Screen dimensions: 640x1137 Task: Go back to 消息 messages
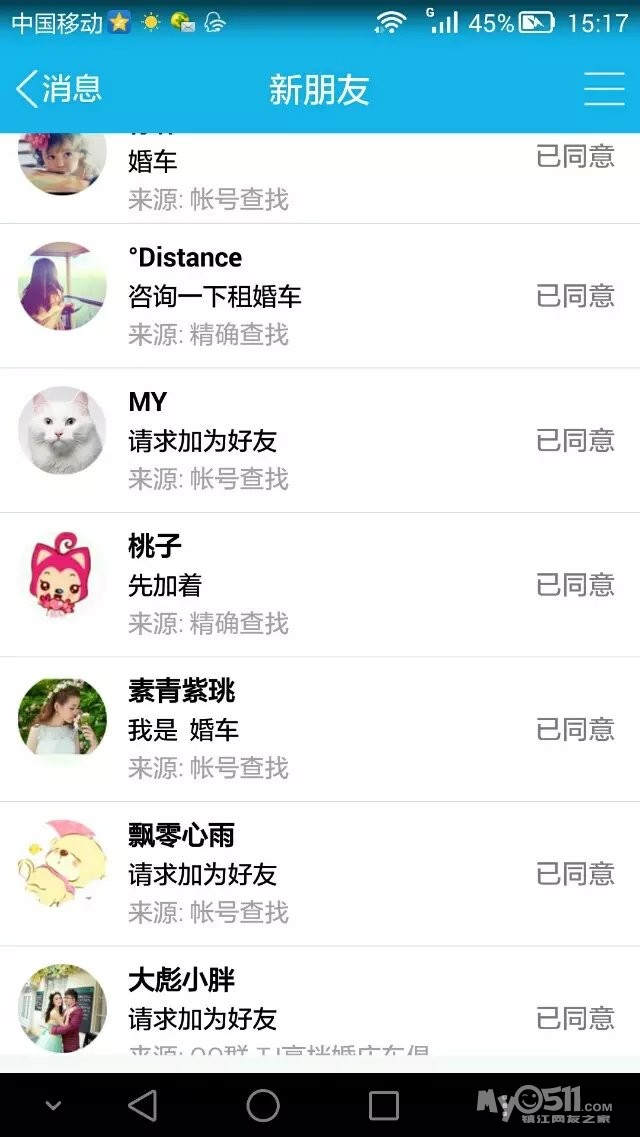(60, 89)
